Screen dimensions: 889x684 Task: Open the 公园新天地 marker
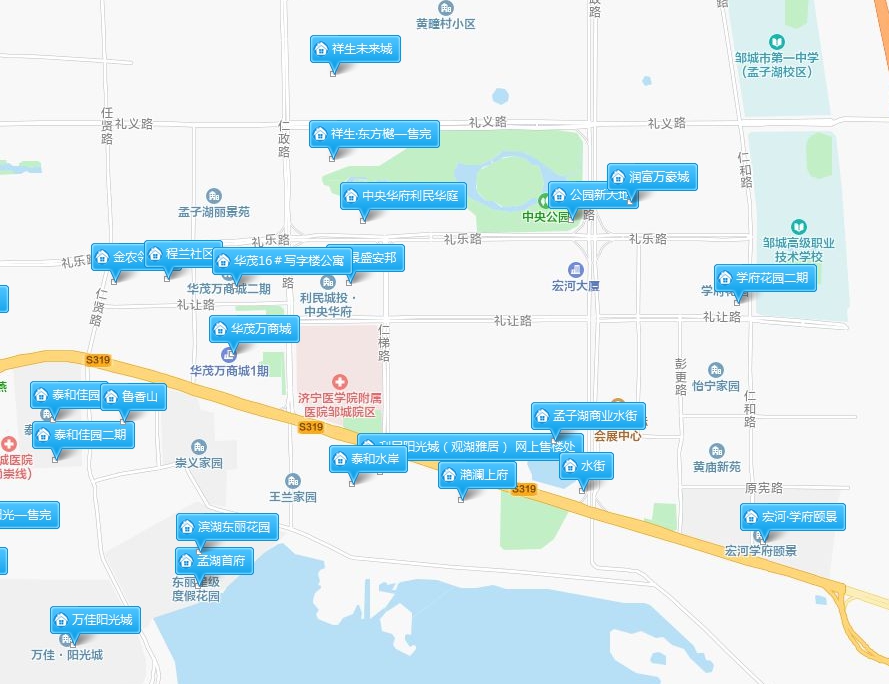590,195
